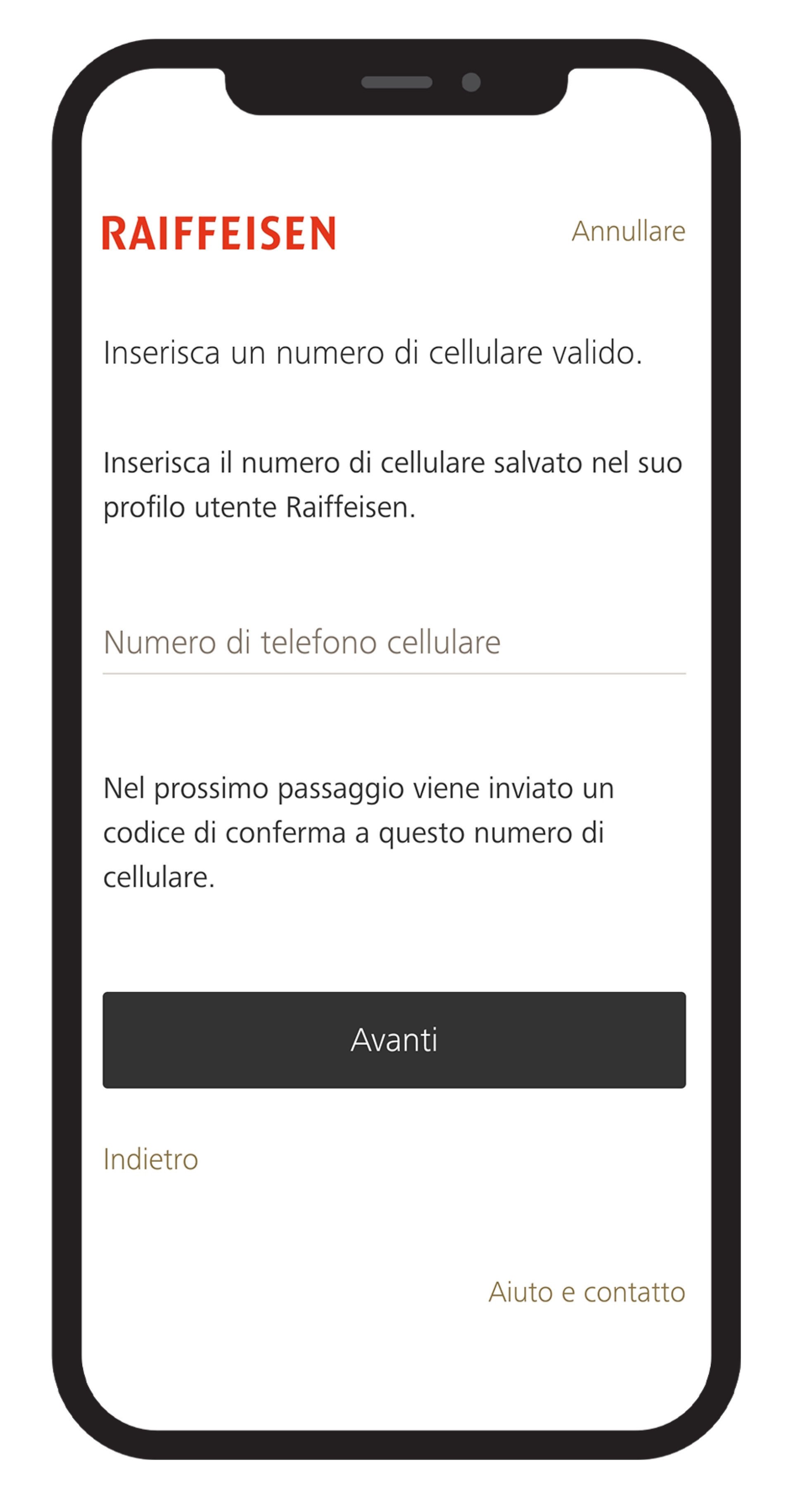Tap Annullare to cancel
This screenshot has height=1512, width=793.
click(627, 231)
